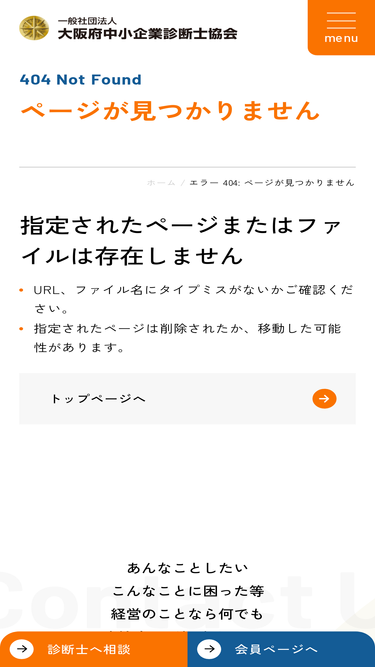Screen dimensions: 375x667
Task: Open the orange menu button
Action: click(341, 27)
